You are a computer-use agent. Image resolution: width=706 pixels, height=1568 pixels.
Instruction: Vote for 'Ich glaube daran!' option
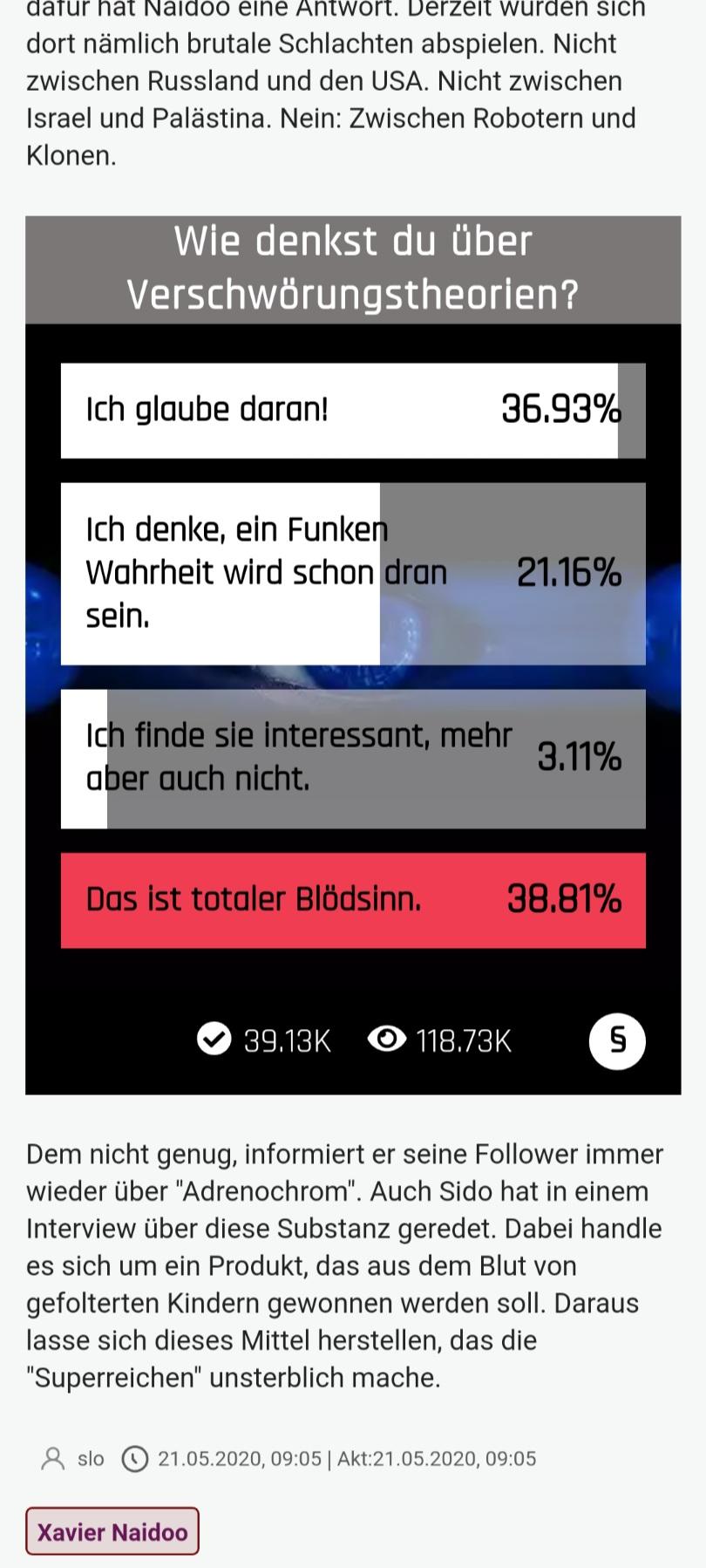click(352, 410)
